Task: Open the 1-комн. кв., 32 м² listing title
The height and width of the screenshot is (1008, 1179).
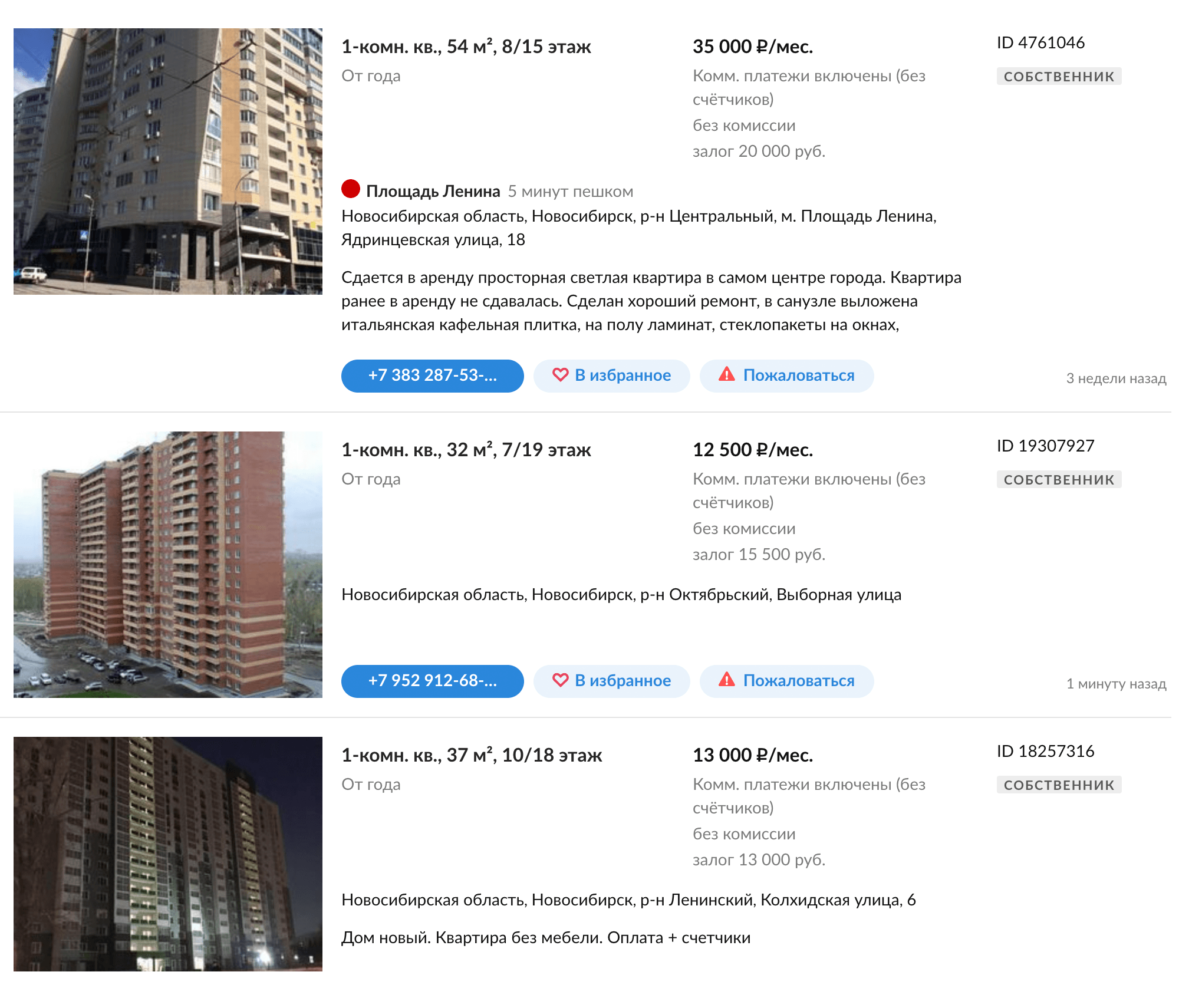Action: [466, 450]
